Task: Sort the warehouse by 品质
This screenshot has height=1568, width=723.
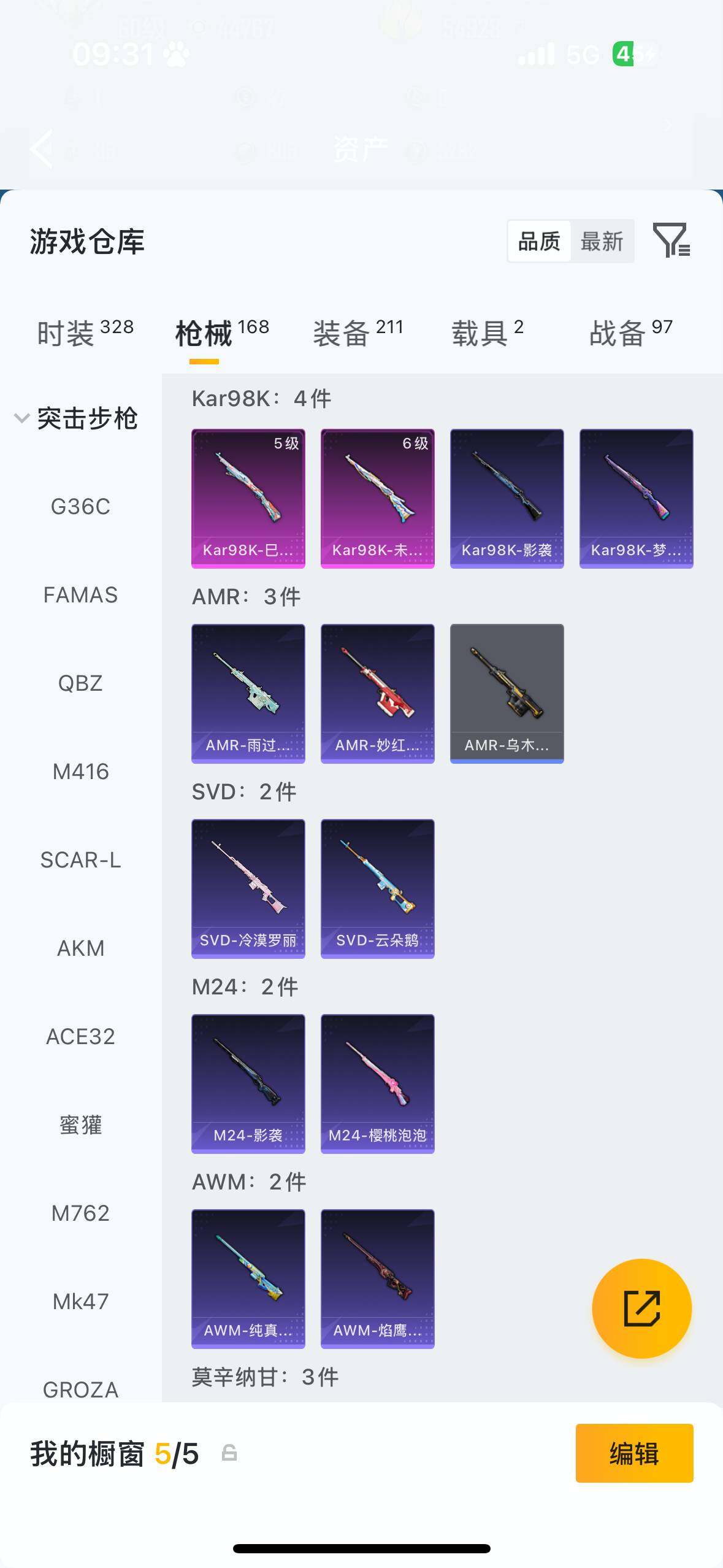Action: 539,242
